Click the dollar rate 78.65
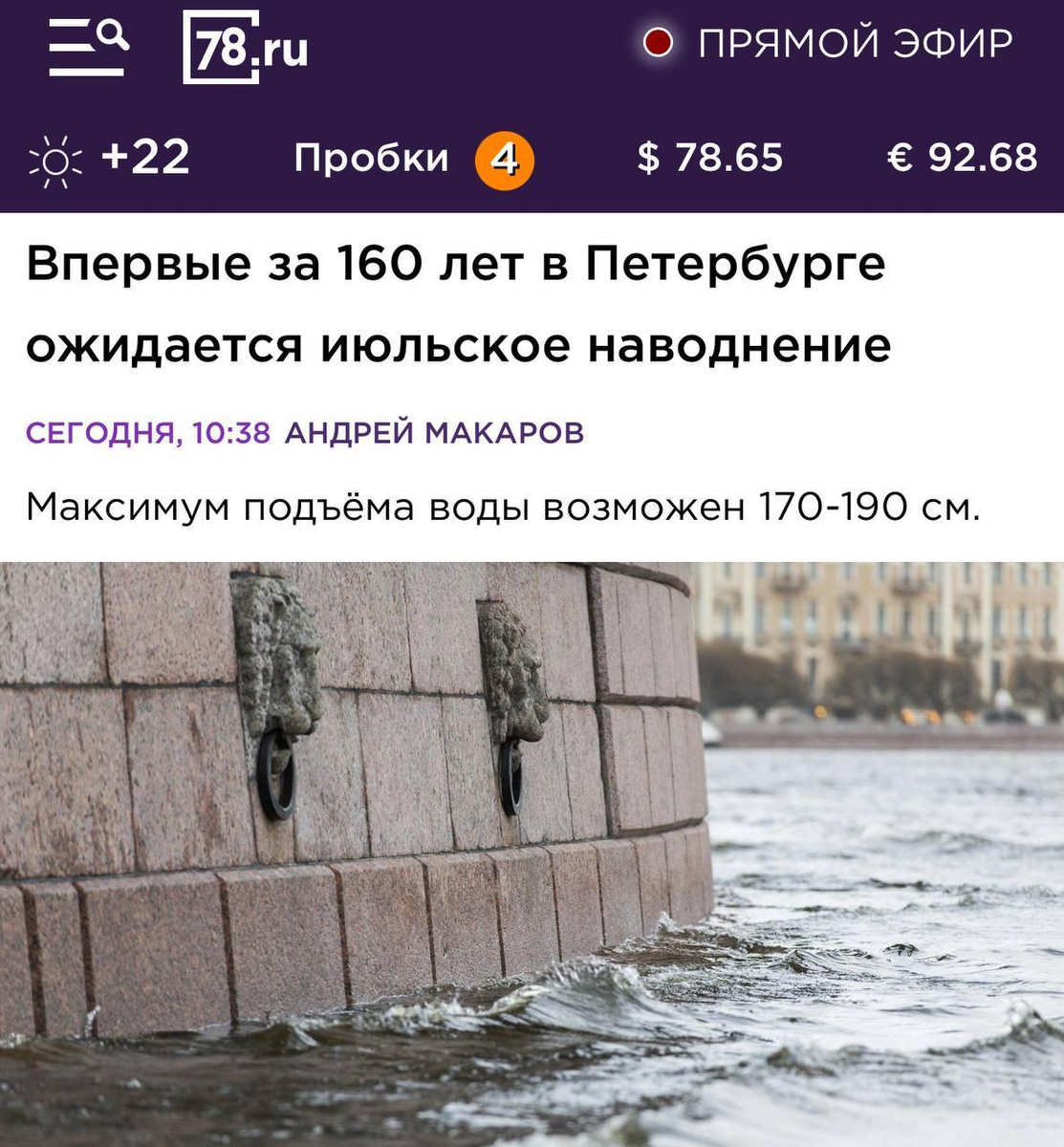Image resolution: width=1064 pixels, height=1147 pixels. tap(728, 159)
